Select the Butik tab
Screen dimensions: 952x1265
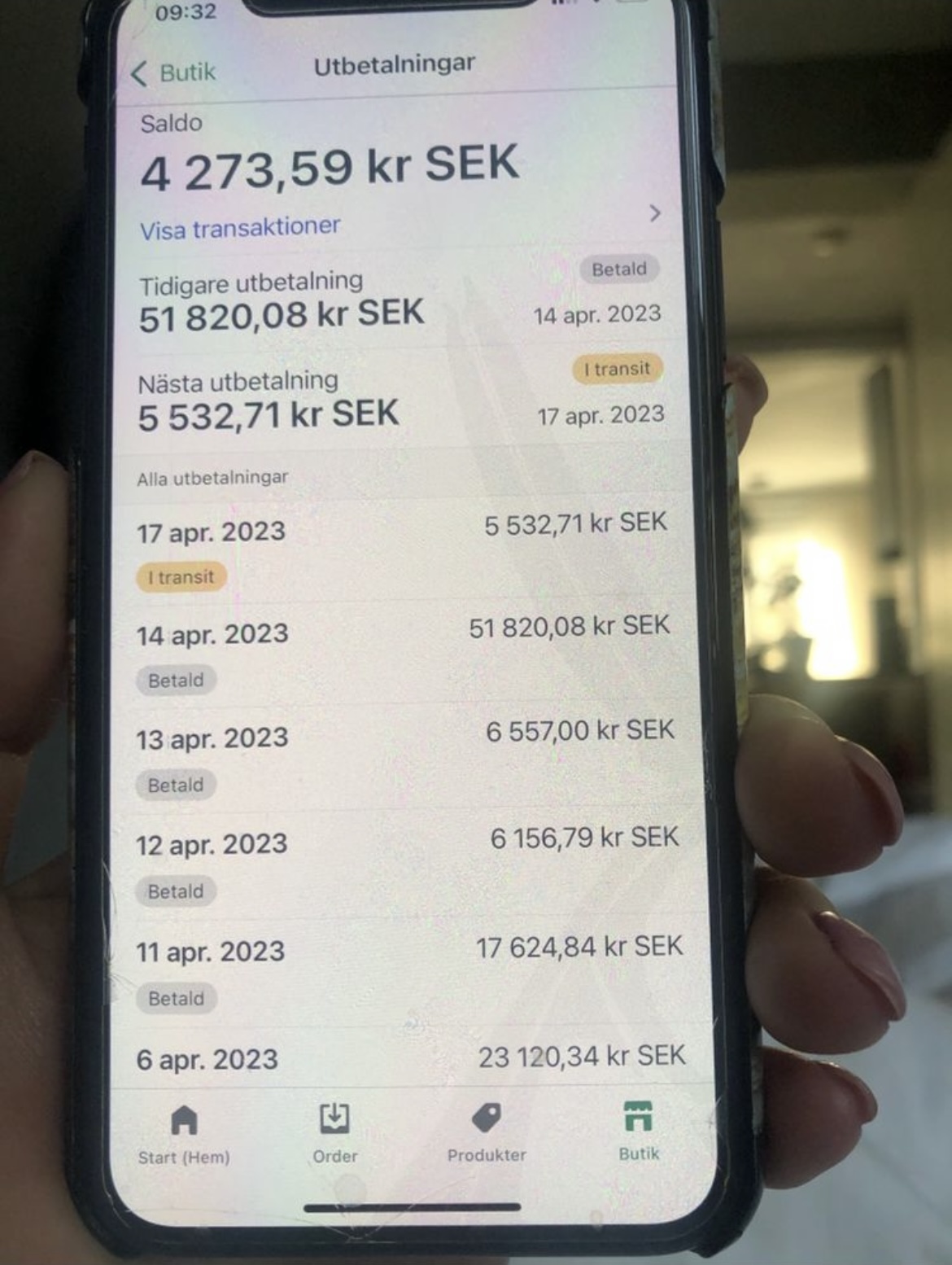(x=639, y=1130)
